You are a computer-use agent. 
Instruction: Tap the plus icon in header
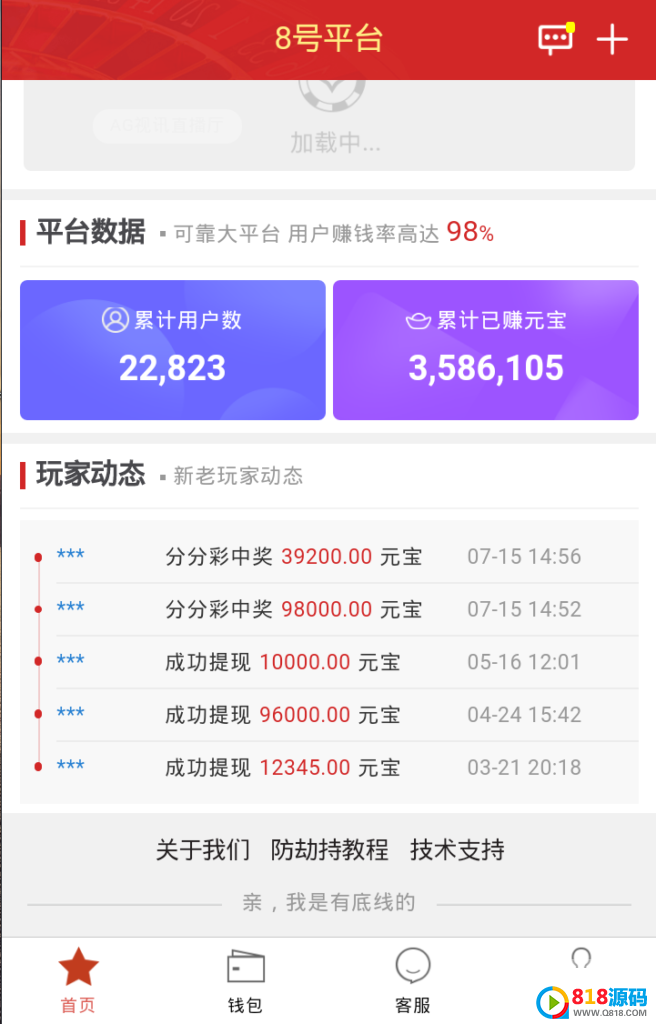tap(612, 39)
